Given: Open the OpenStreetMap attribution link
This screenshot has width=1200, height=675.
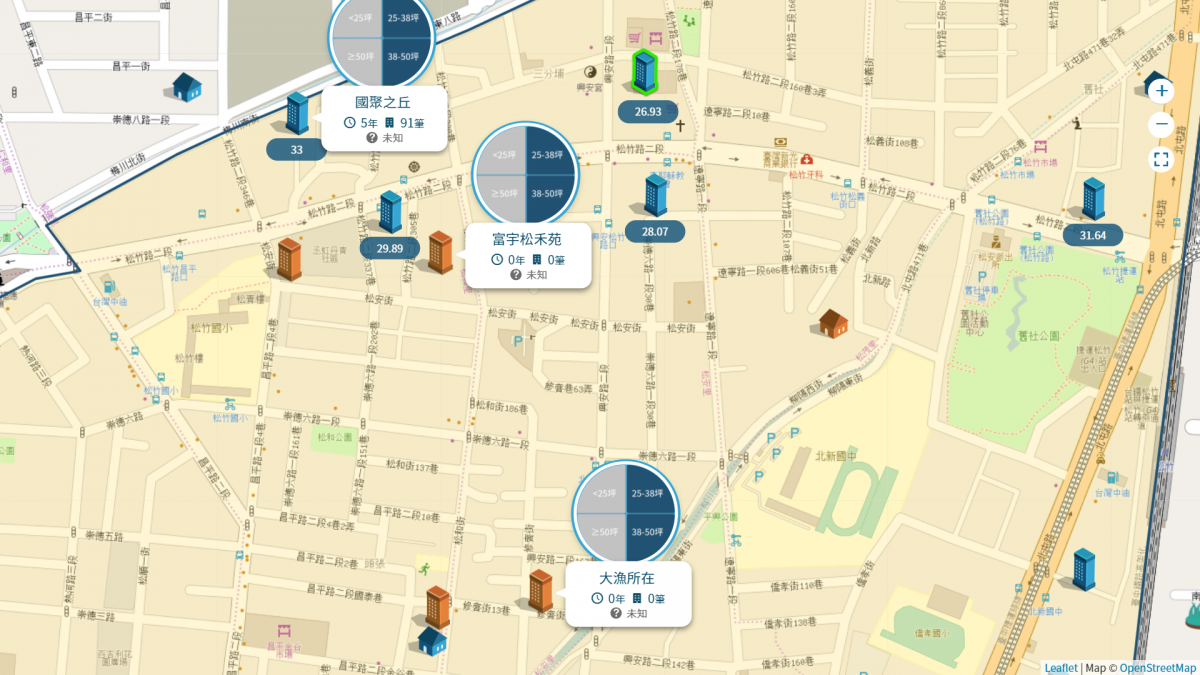Looking at the screenshot, I should coord(1157,668).
